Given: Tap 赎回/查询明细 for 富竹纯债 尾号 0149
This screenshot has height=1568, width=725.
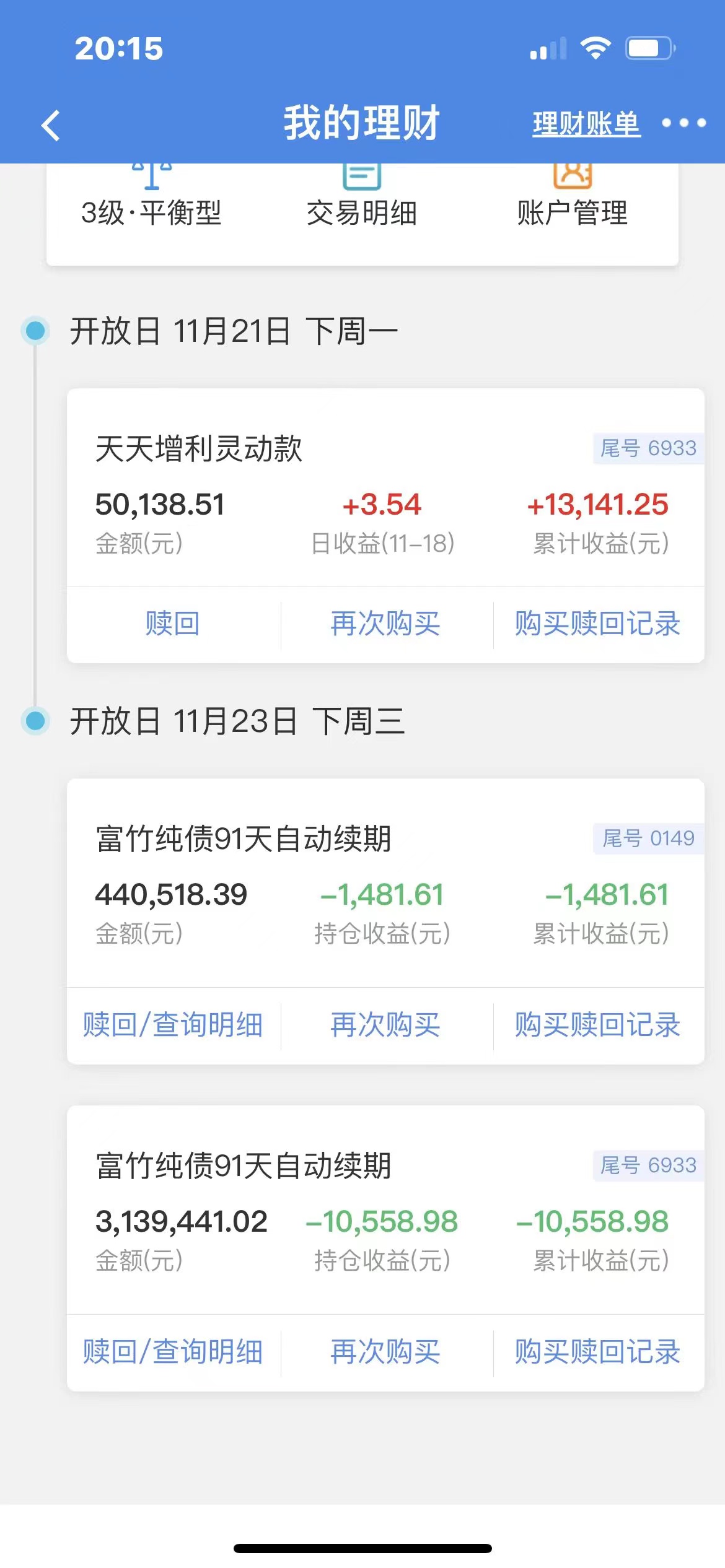Looking at the screenshot, I should tap(173, 1025).
